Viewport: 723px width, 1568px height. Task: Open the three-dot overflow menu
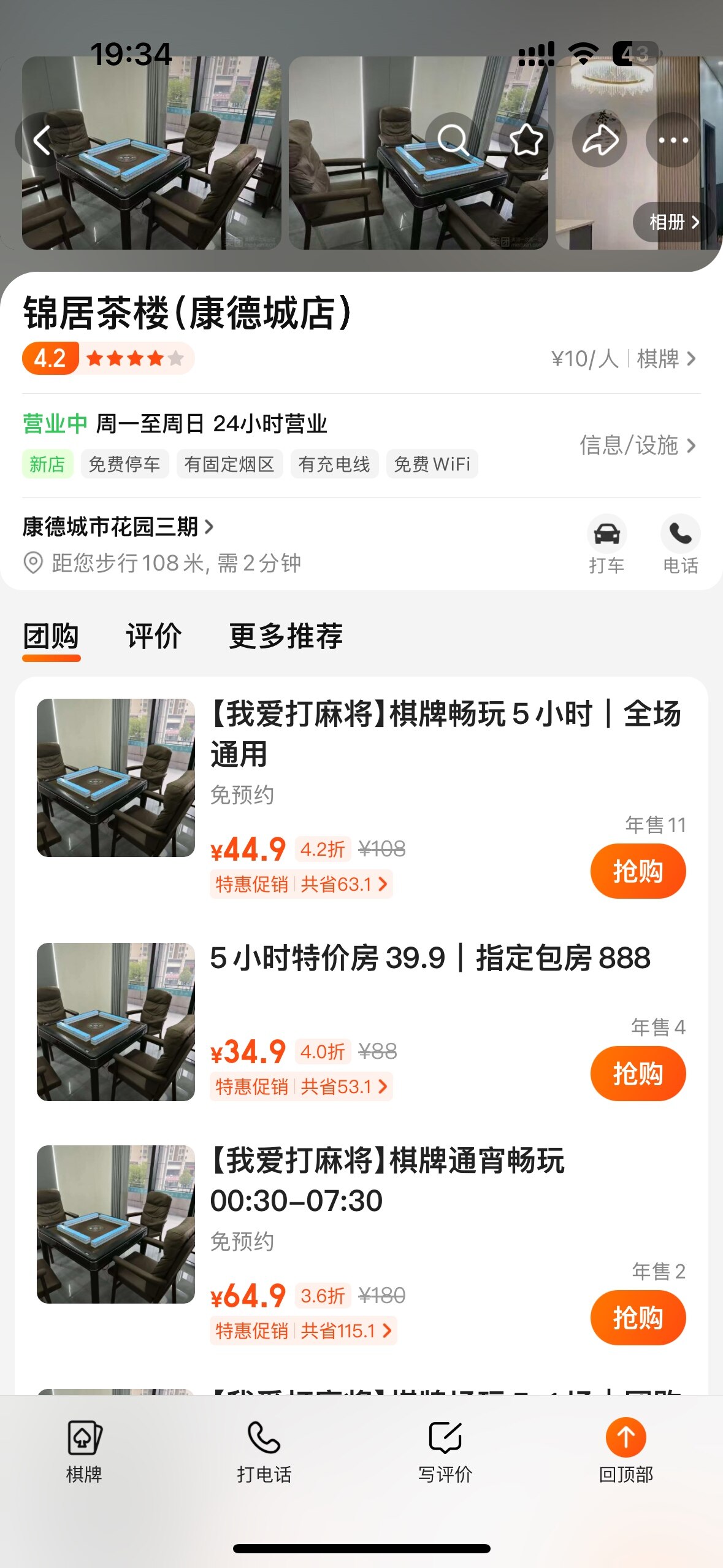673,140
